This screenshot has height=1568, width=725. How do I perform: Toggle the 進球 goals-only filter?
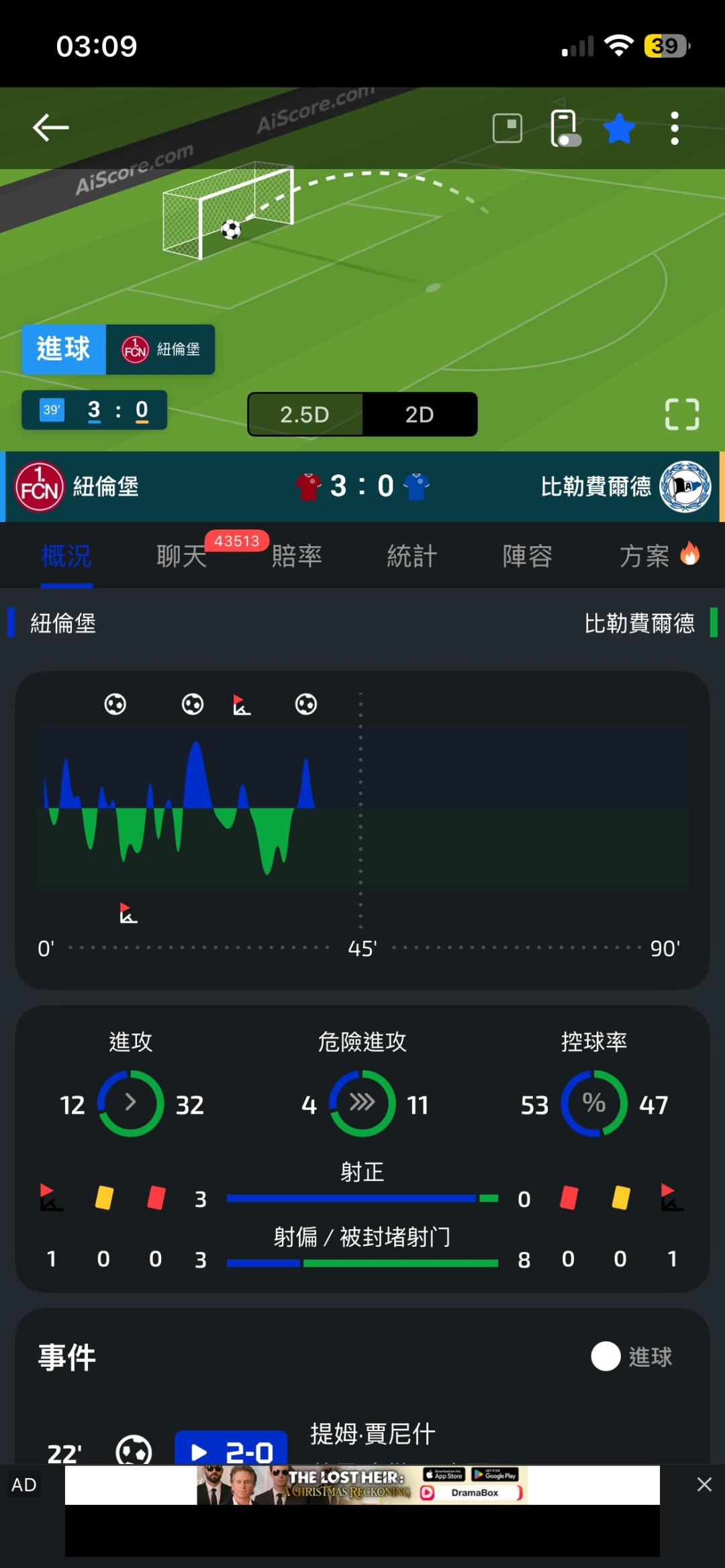(x=632, y=1357)
